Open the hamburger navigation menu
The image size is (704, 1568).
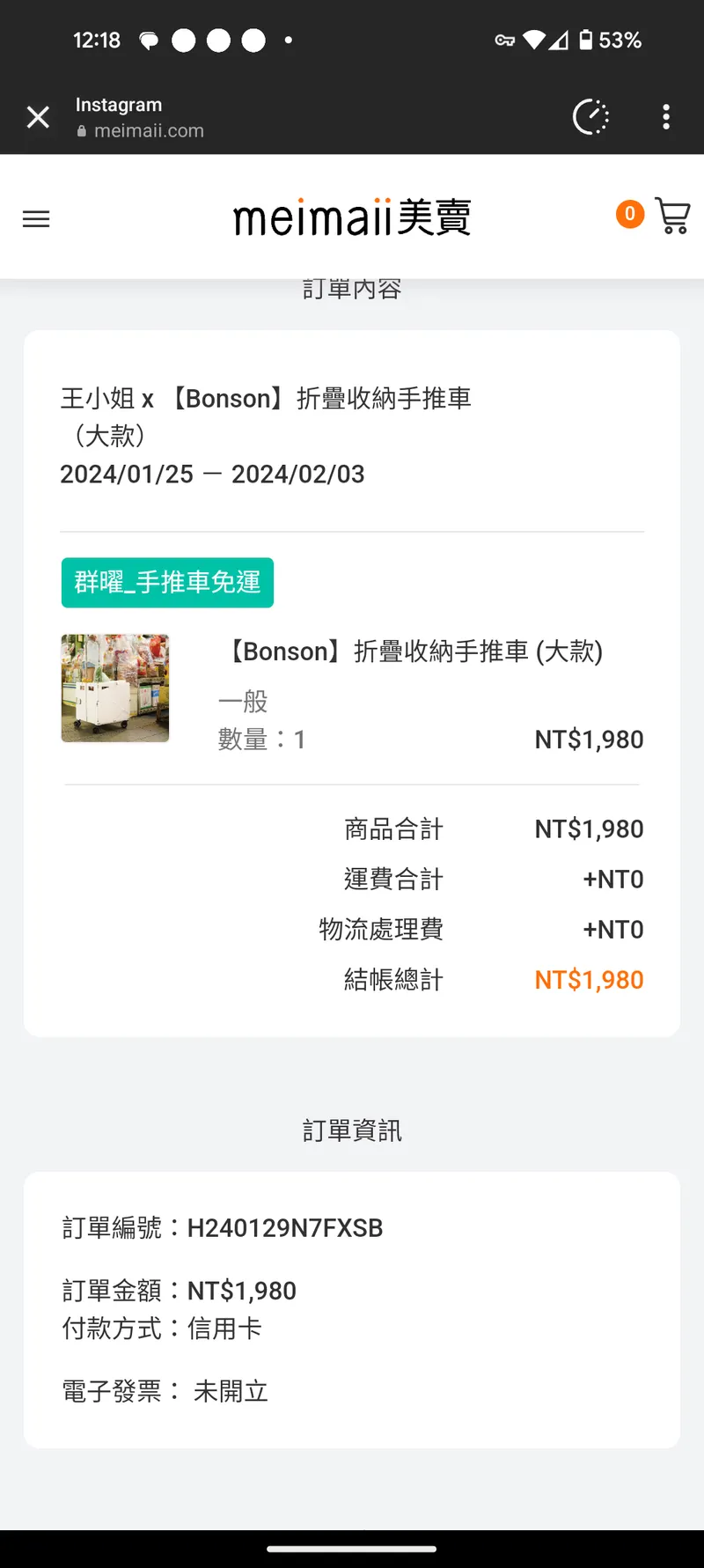(36, 219)
